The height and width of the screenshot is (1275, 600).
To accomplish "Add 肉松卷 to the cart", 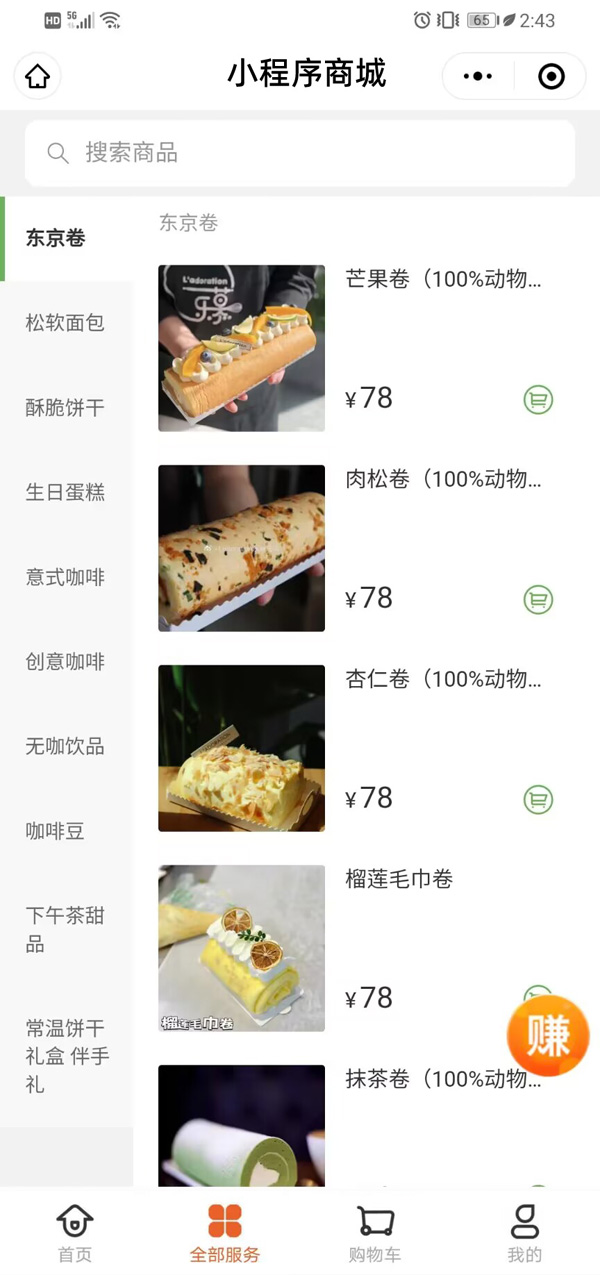I will pyautogui.click(x=538, y=600).
